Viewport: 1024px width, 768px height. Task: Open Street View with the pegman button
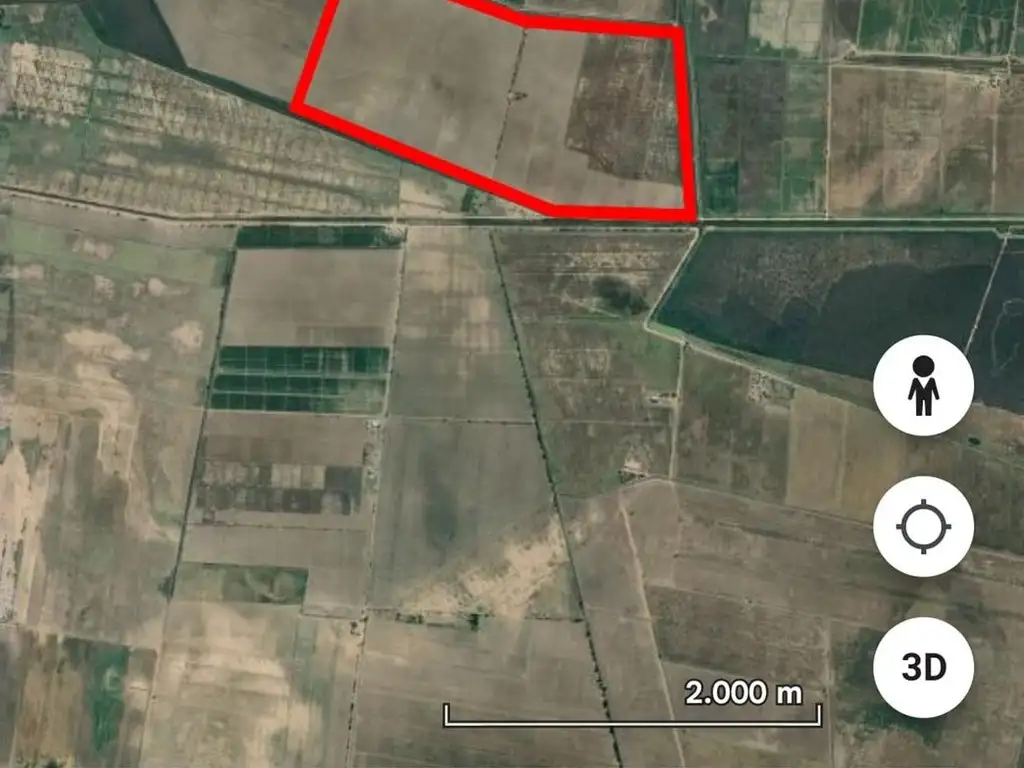tap(923, 385)
